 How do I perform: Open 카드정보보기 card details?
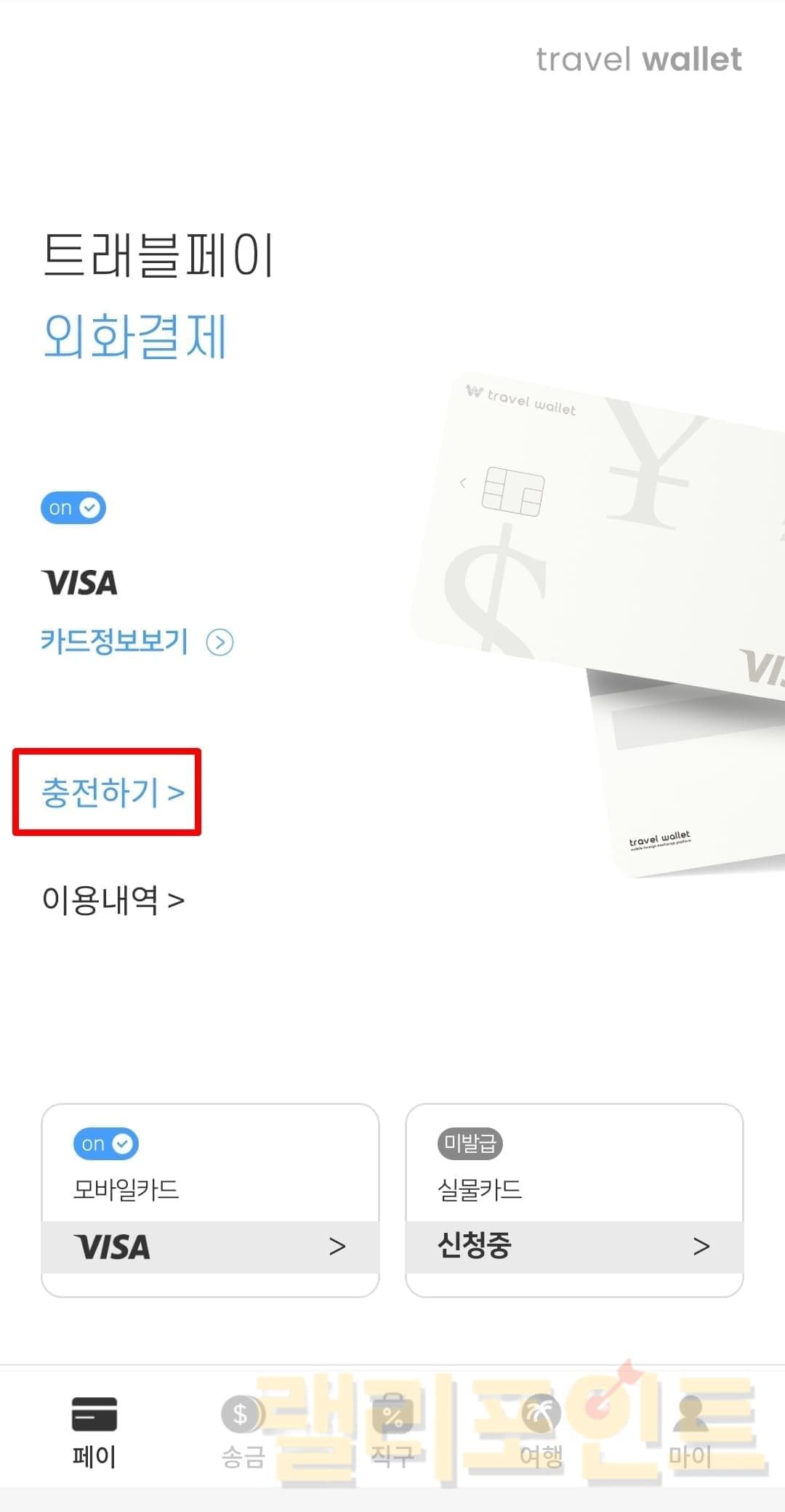(137, 642)
